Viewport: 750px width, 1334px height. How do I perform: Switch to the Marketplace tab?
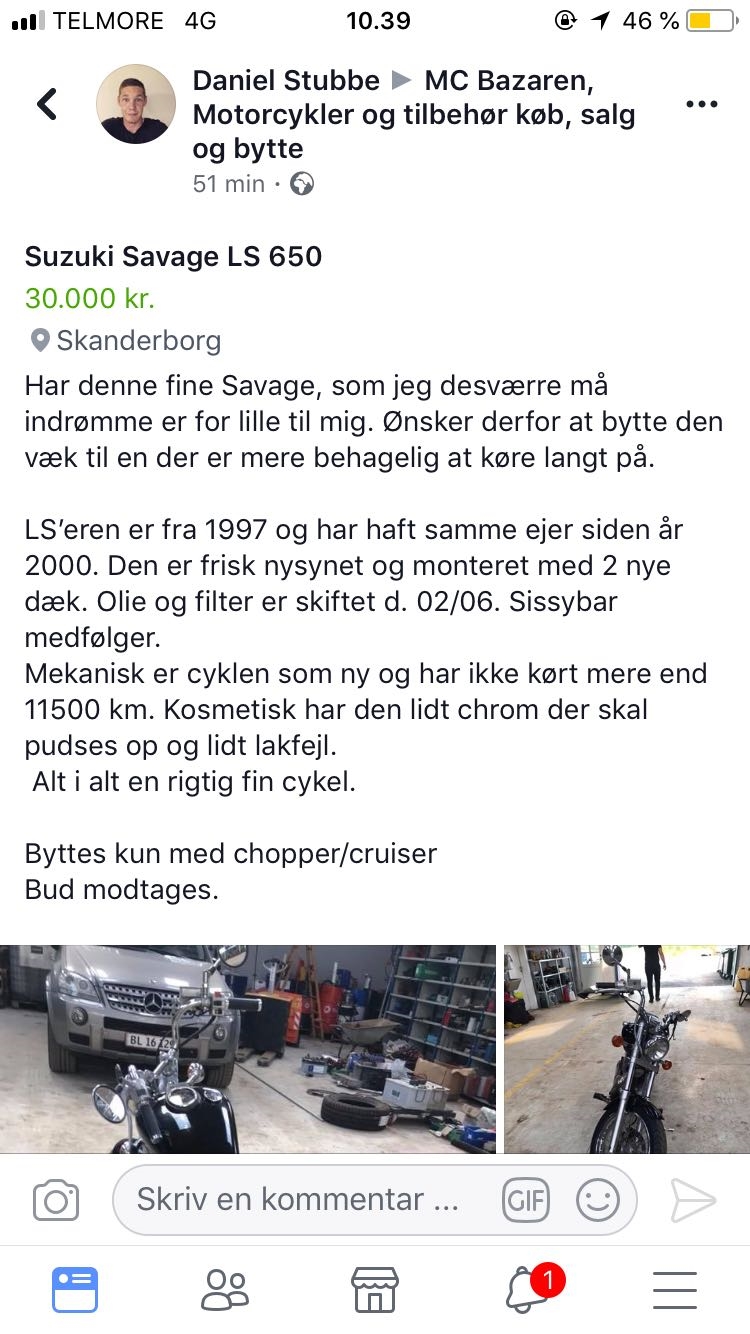click(375, 1289)
